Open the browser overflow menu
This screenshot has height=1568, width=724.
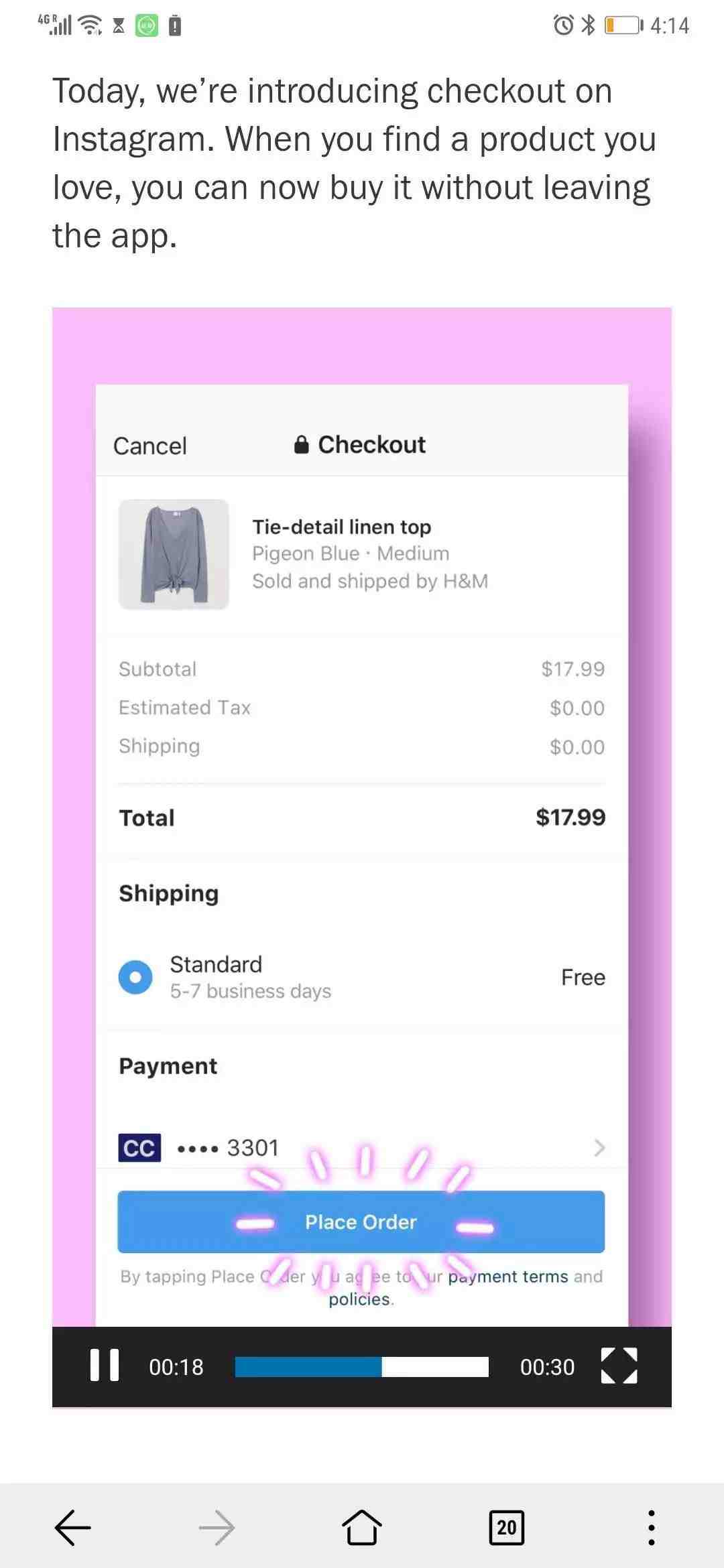pos(651,1528)
